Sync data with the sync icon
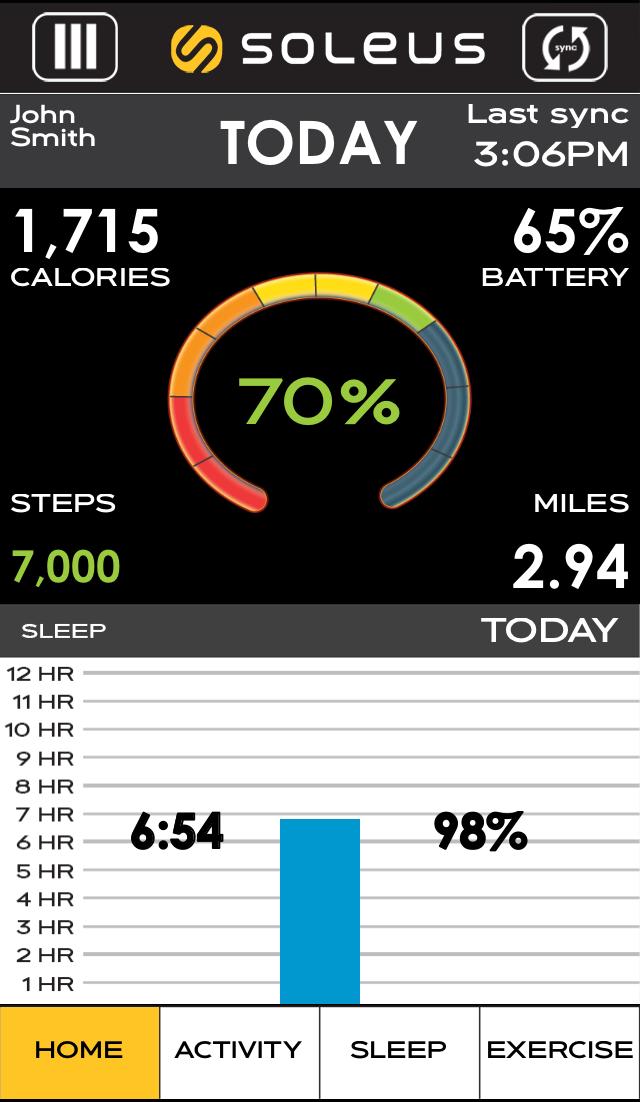This screenshot has height=1102, width=640. coord(565,46)
